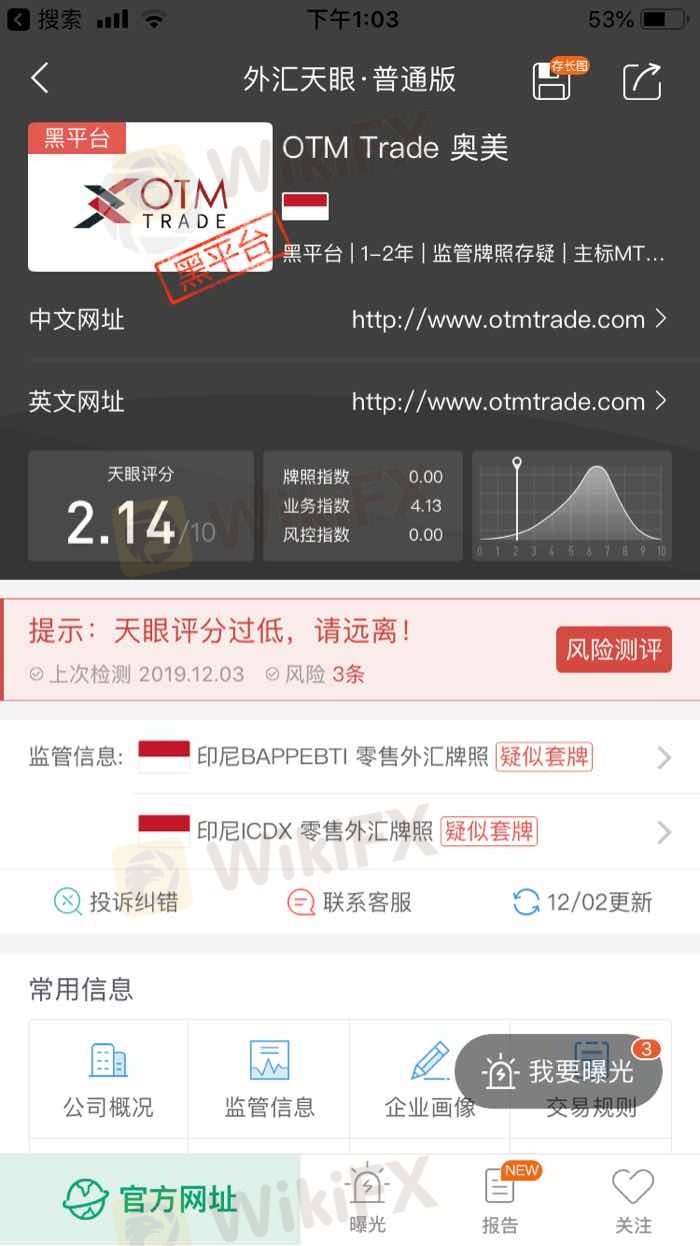
Task: Visit the 官方网址 official site
Action: point(150,1199)
